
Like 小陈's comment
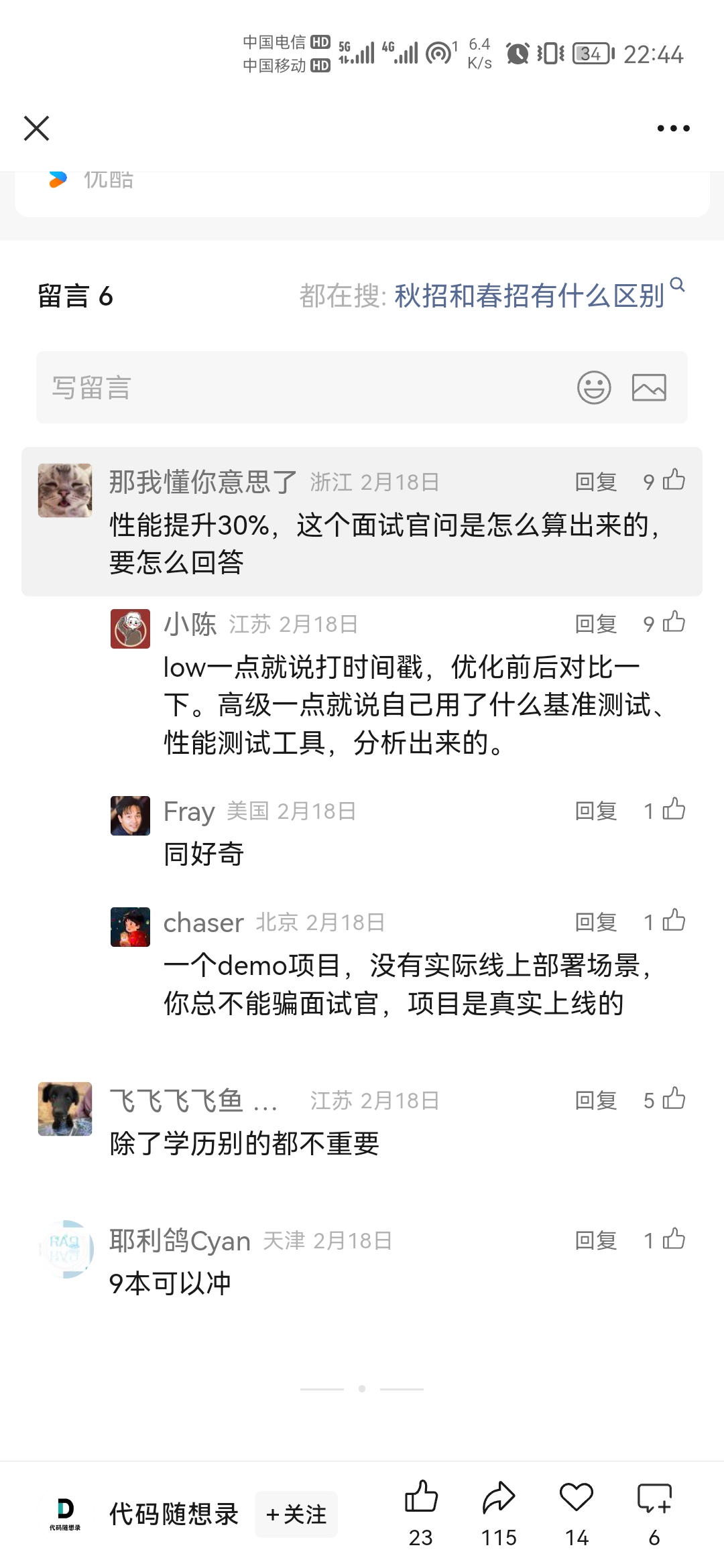(673, 623)
